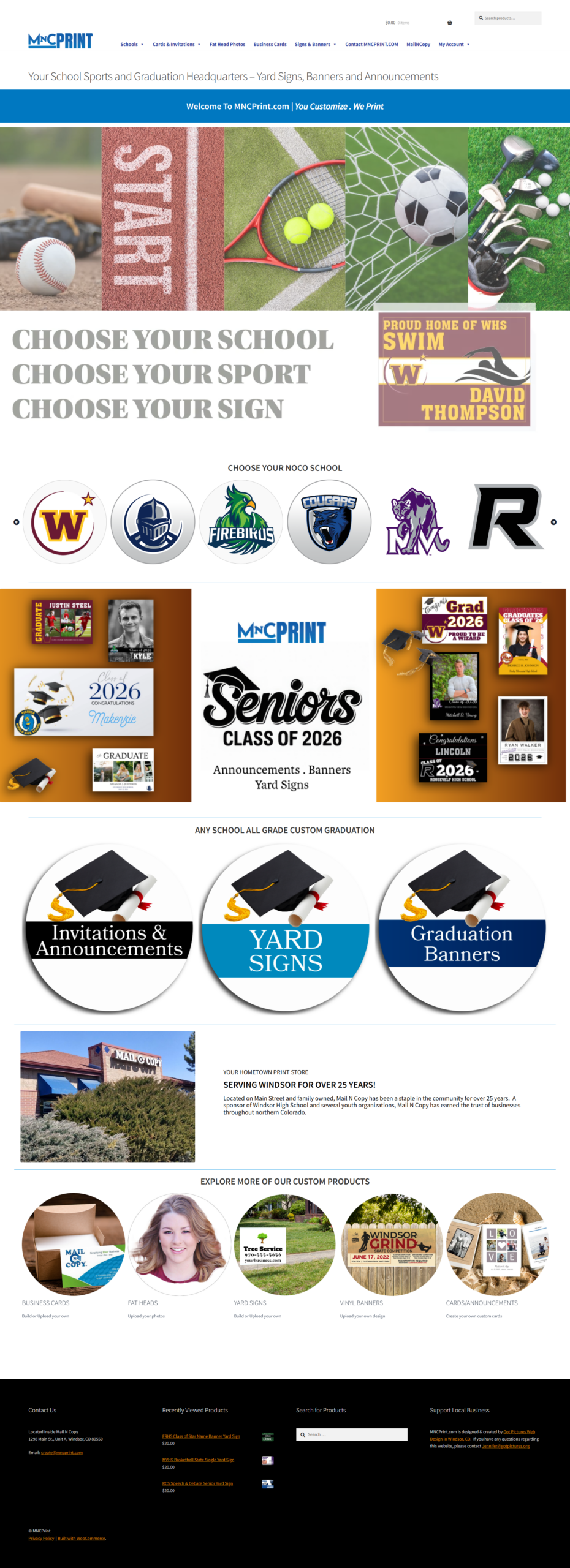Expand the Cards & Invitations menu
The image size is (570, 1568).
coord(176,45)
